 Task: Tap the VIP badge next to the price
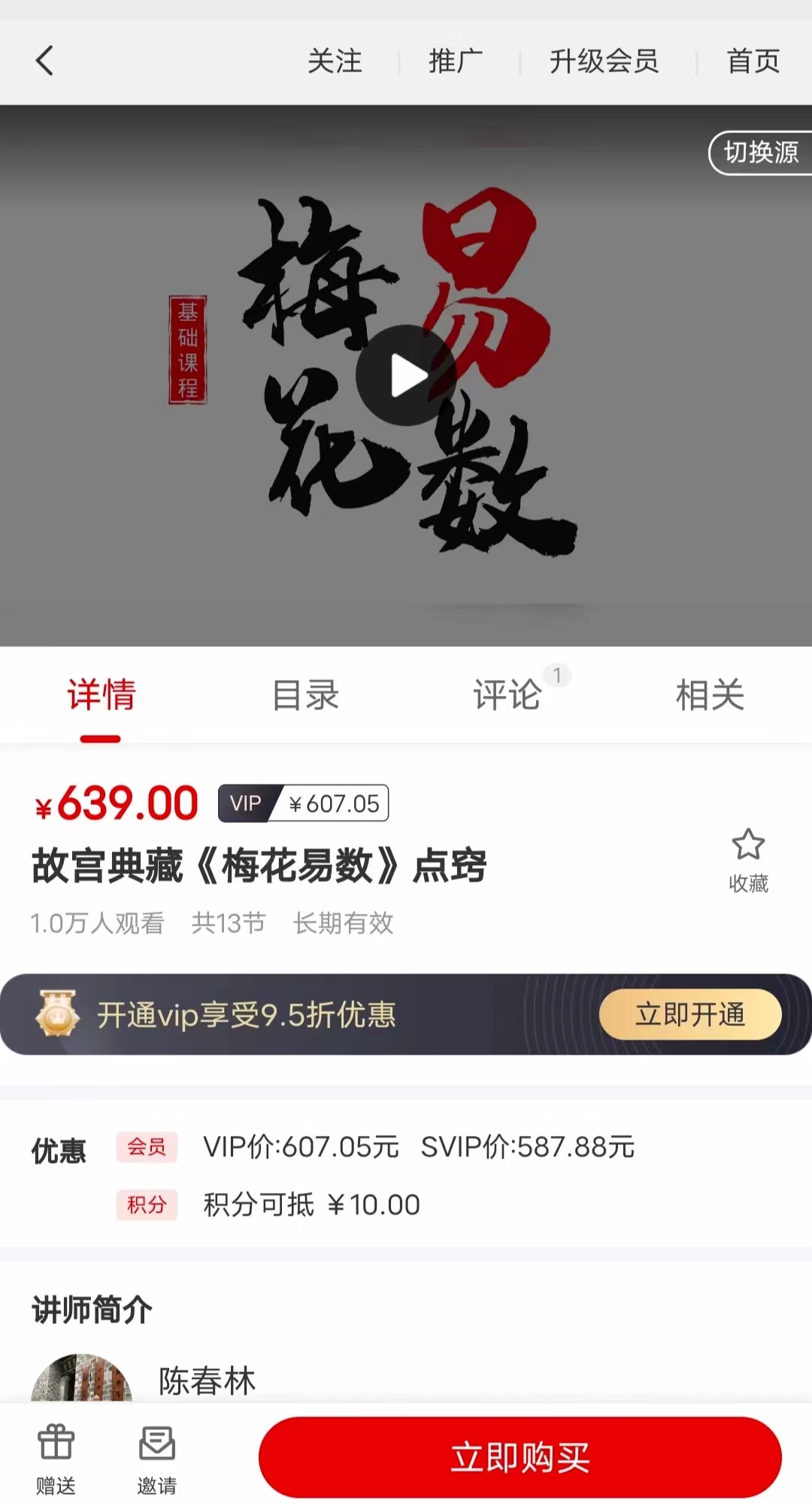(245, 803)
